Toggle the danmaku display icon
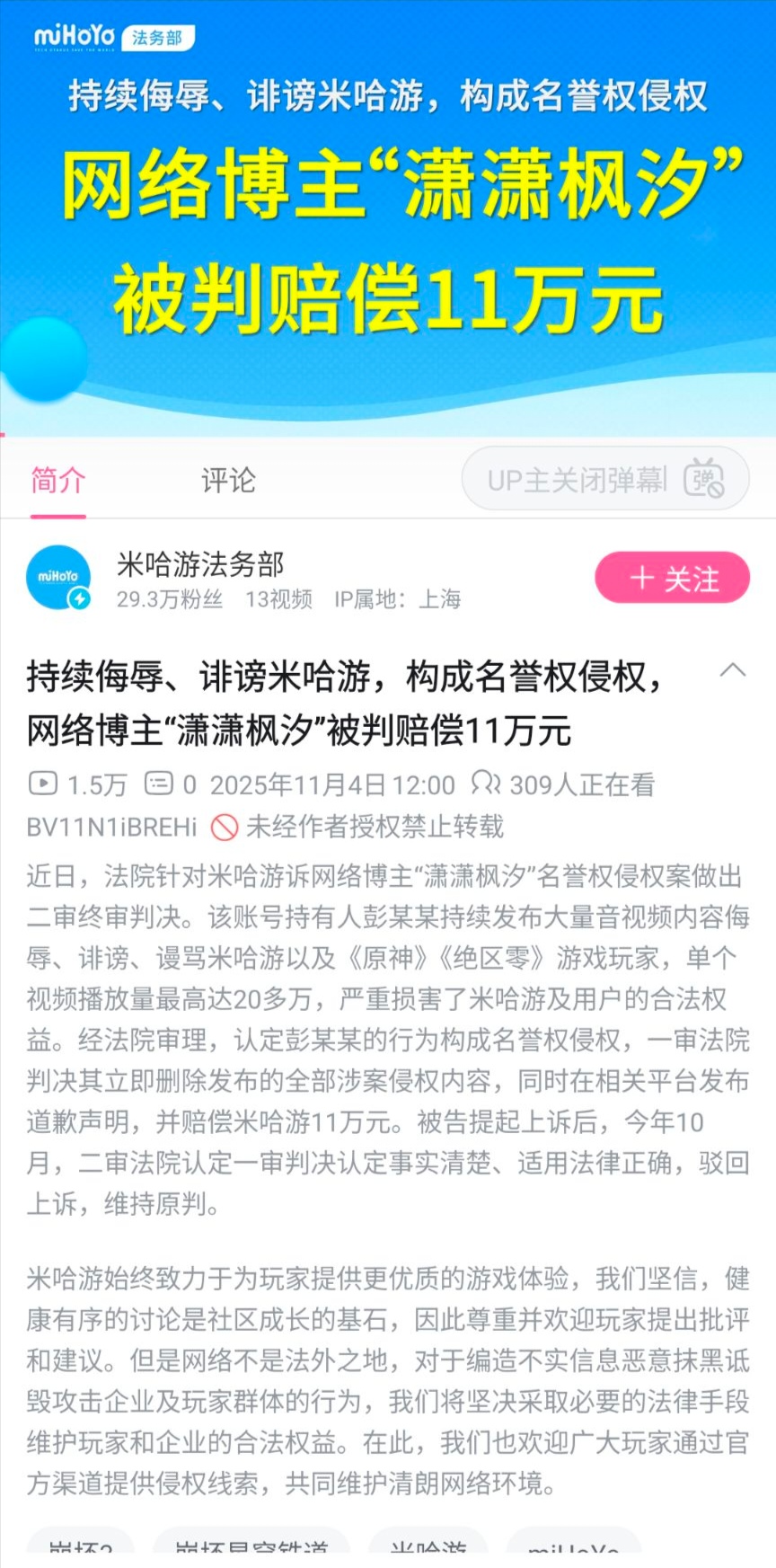 [x=704, y=480]
